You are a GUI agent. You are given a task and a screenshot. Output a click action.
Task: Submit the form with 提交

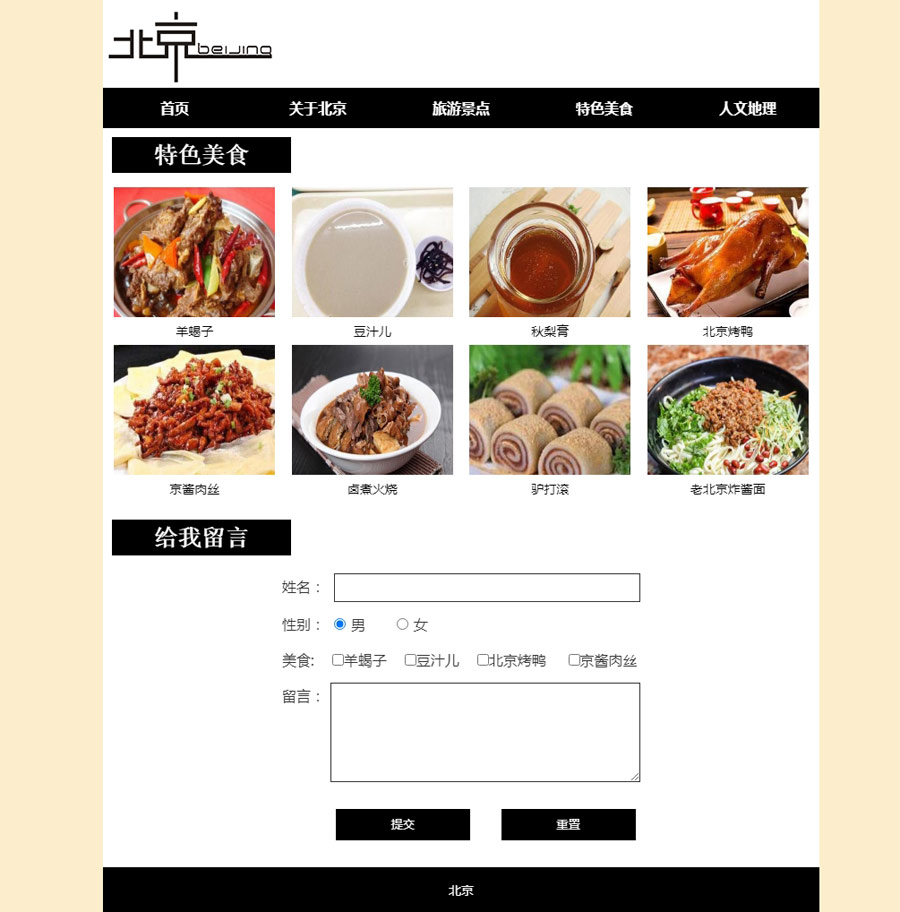click(x=403, y=825)
